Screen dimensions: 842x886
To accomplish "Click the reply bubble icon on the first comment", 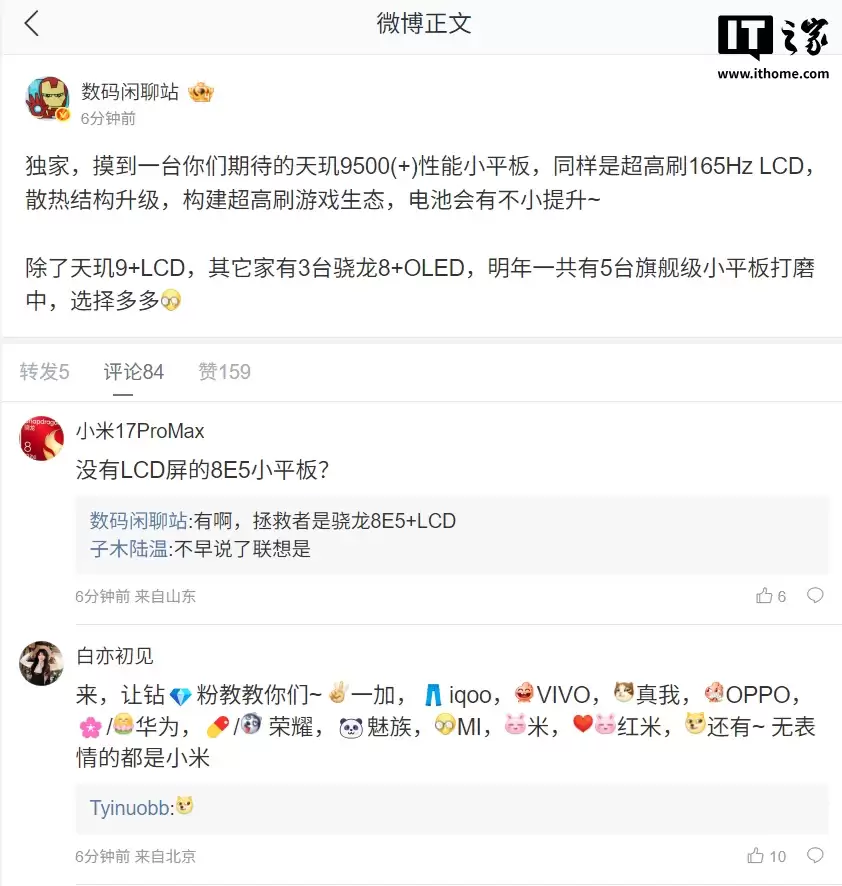I will [x=816, y=595].
